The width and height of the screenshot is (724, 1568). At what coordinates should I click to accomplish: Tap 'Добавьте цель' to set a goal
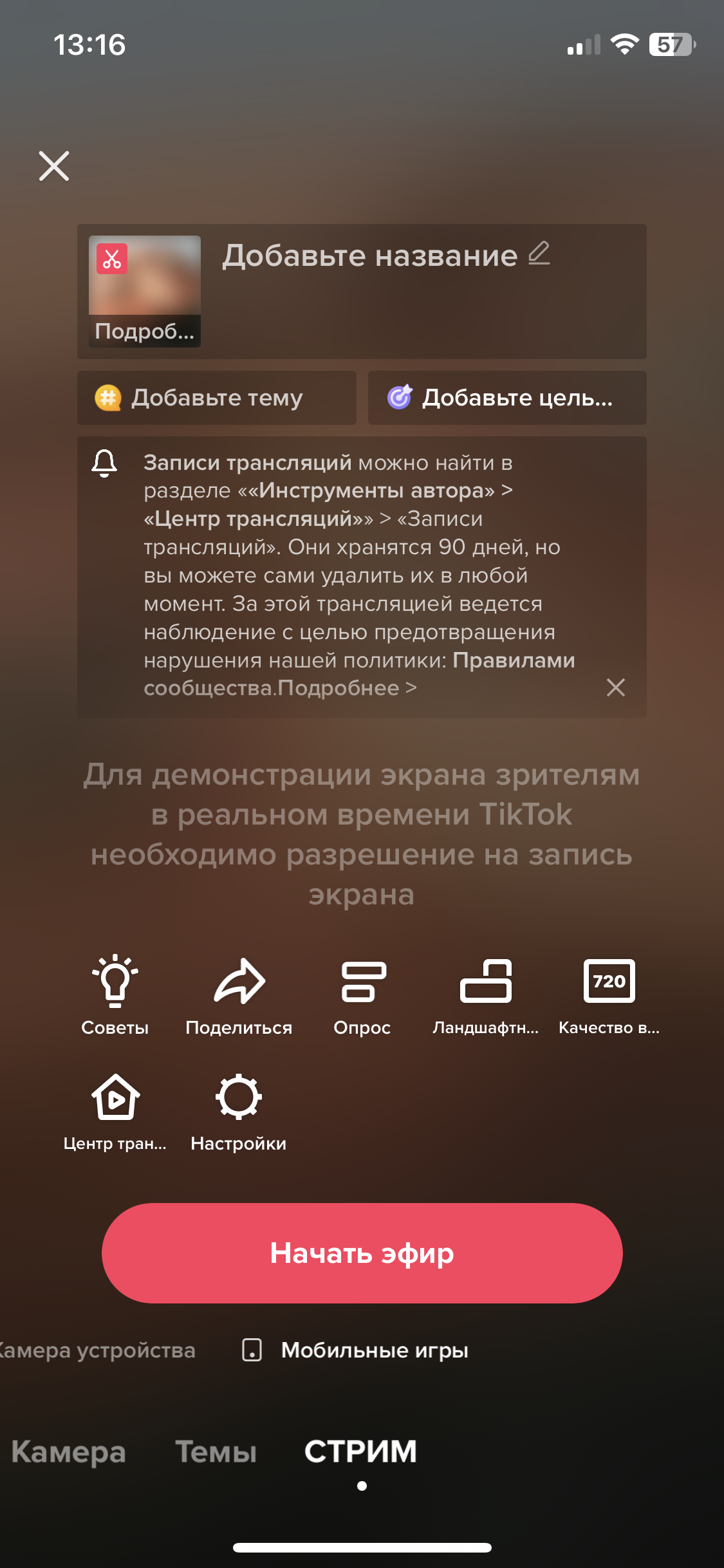[x=506, y=398]
